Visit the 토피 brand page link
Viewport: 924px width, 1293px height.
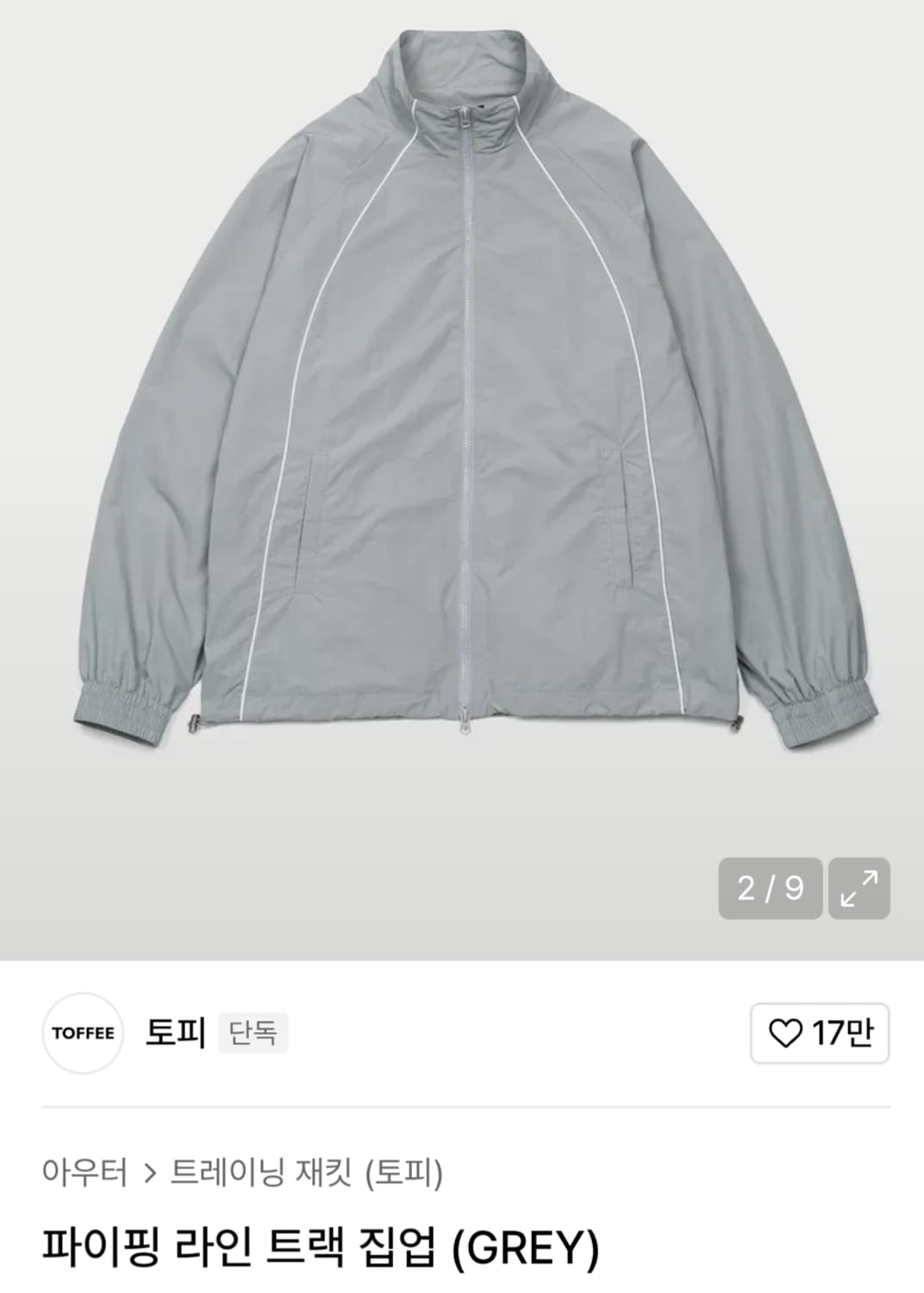pos(173,1033)
